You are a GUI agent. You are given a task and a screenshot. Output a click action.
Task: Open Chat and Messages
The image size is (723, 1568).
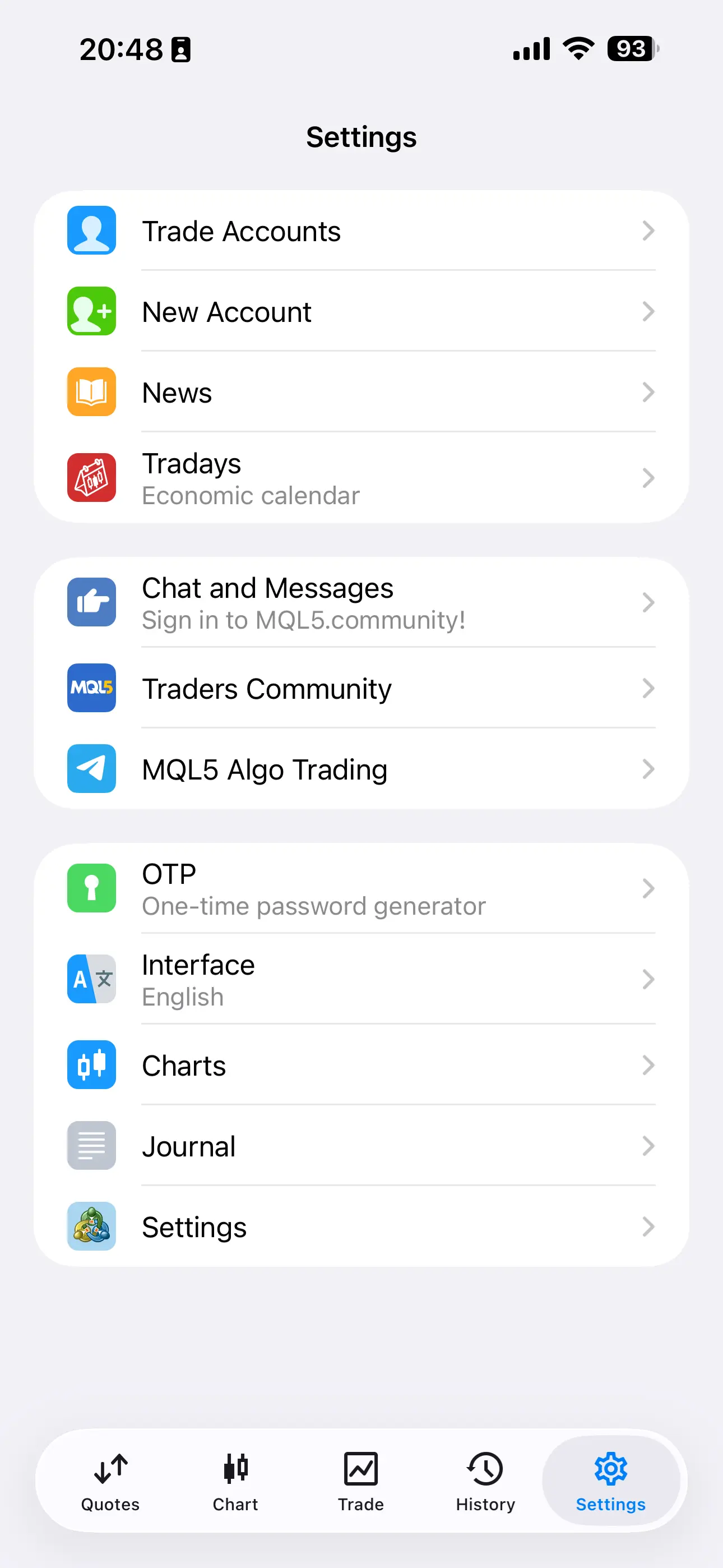pyautogui.click(x=361, y=603)
